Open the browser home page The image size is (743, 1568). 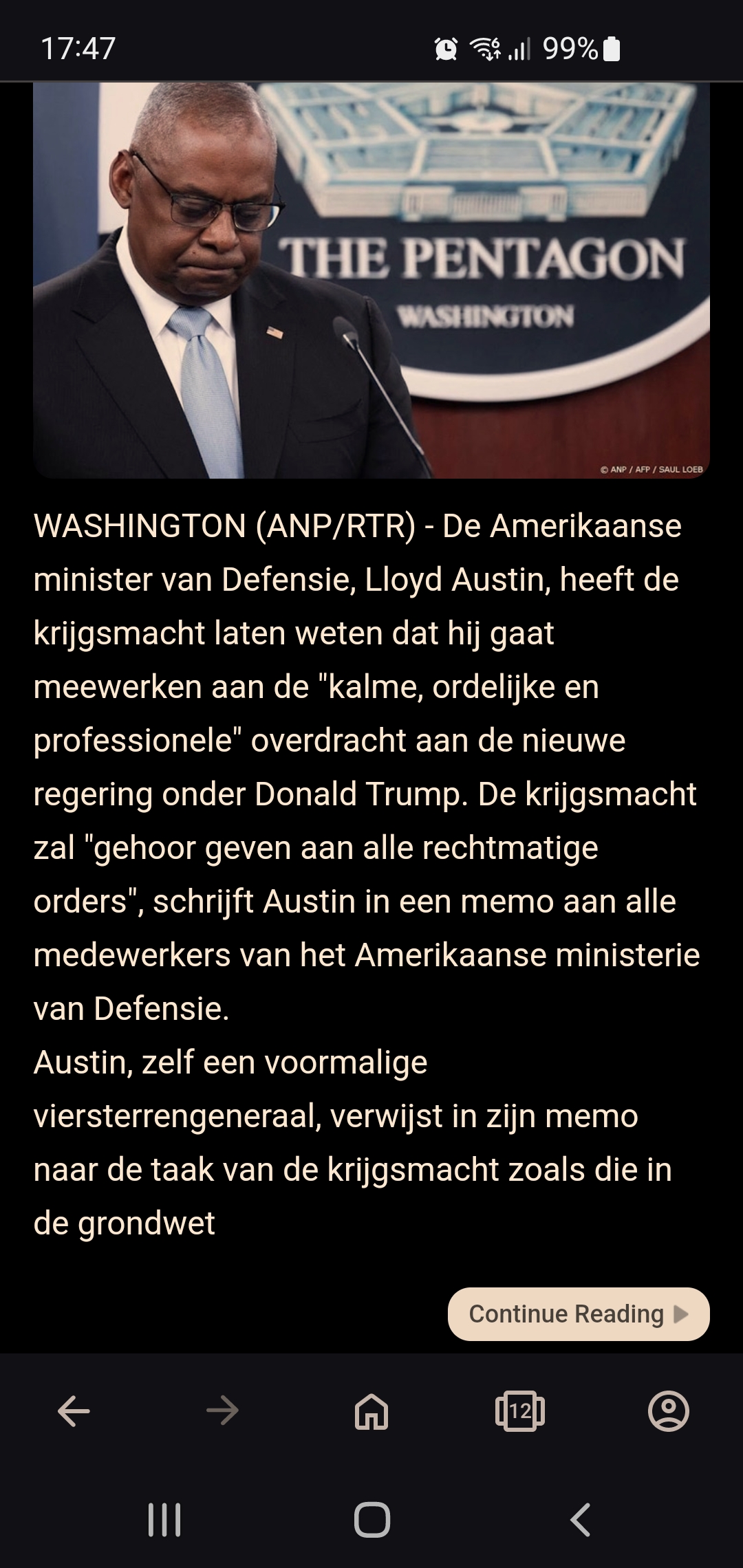371,1412
